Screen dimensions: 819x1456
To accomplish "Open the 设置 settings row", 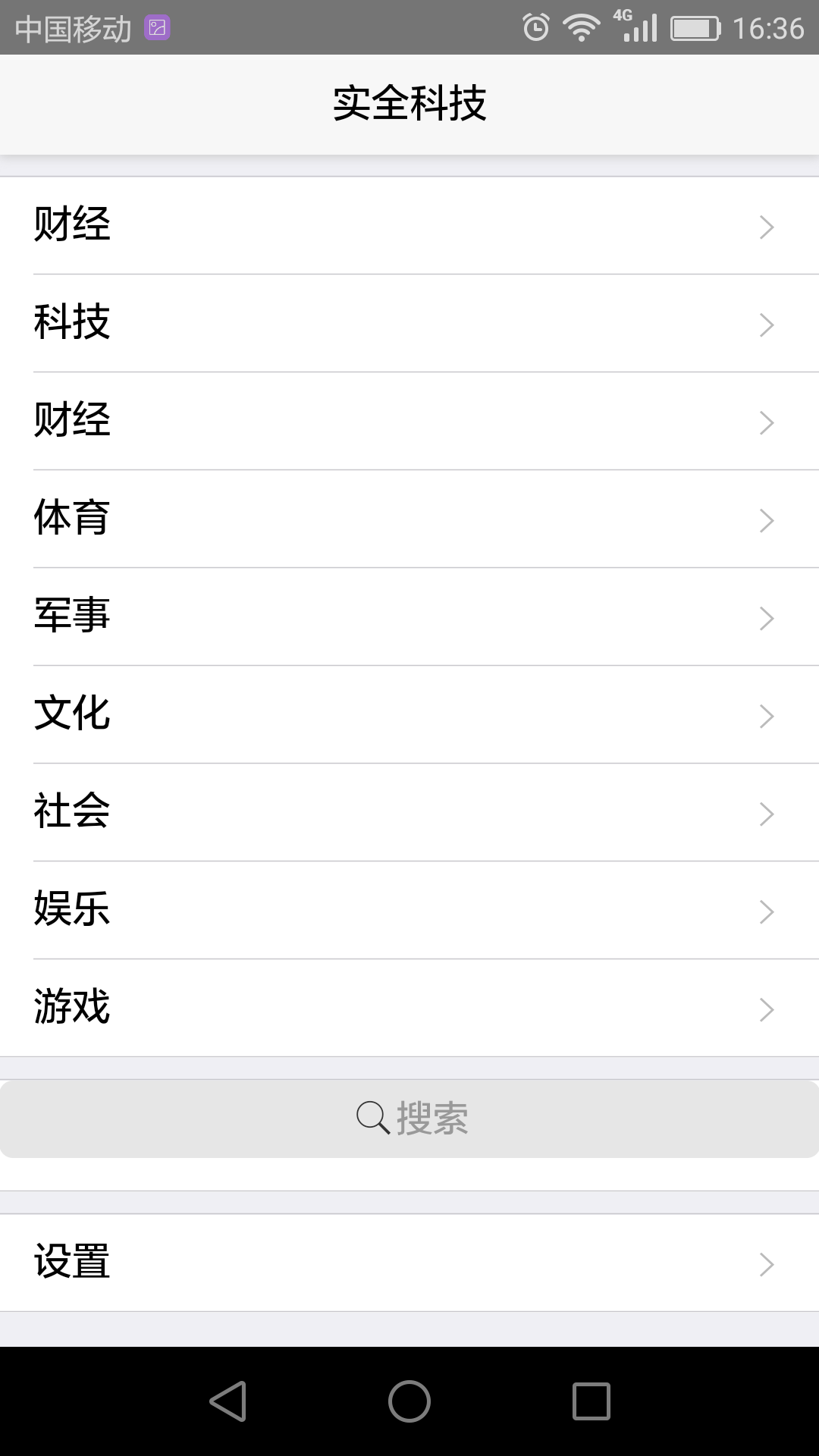I will pyautogui.click(x=409, y=1263).
